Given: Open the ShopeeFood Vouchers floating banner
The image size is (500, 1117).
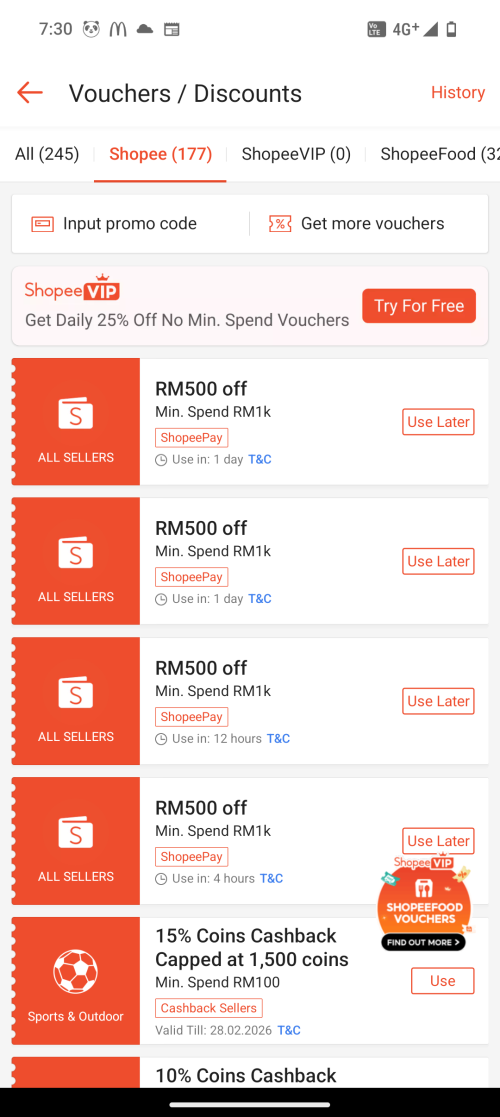Looking at the screenshot, I should [x=424, y=903].
